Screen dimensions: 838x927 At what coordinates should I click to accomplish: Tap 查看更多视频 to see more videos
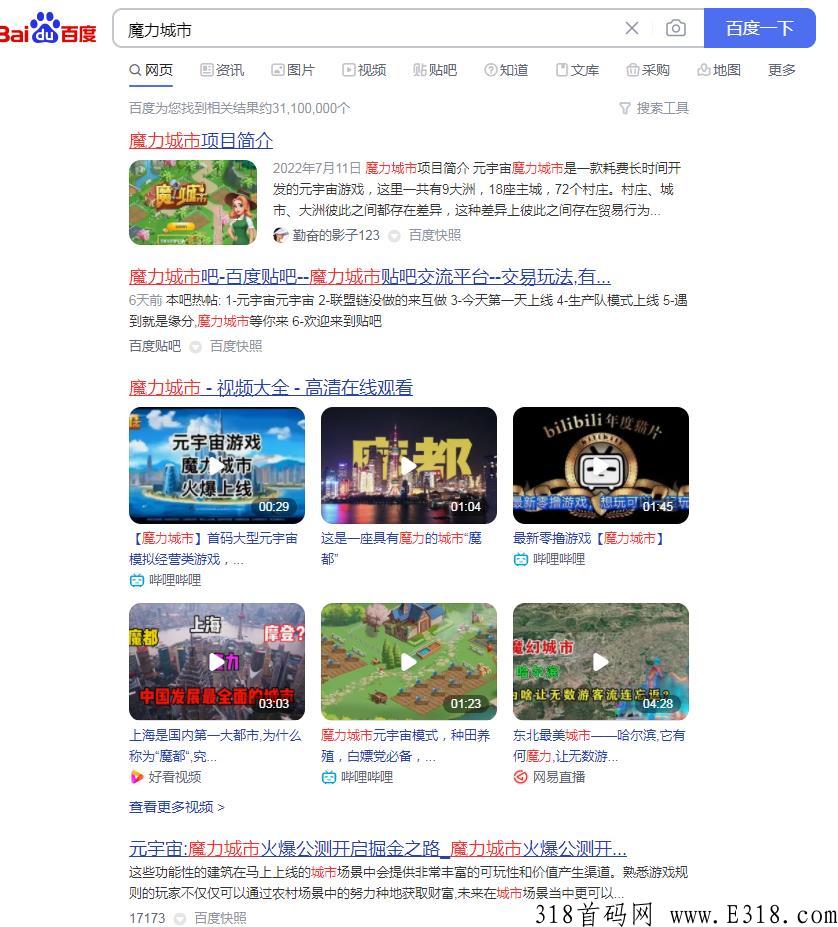(x=177, y=807)
